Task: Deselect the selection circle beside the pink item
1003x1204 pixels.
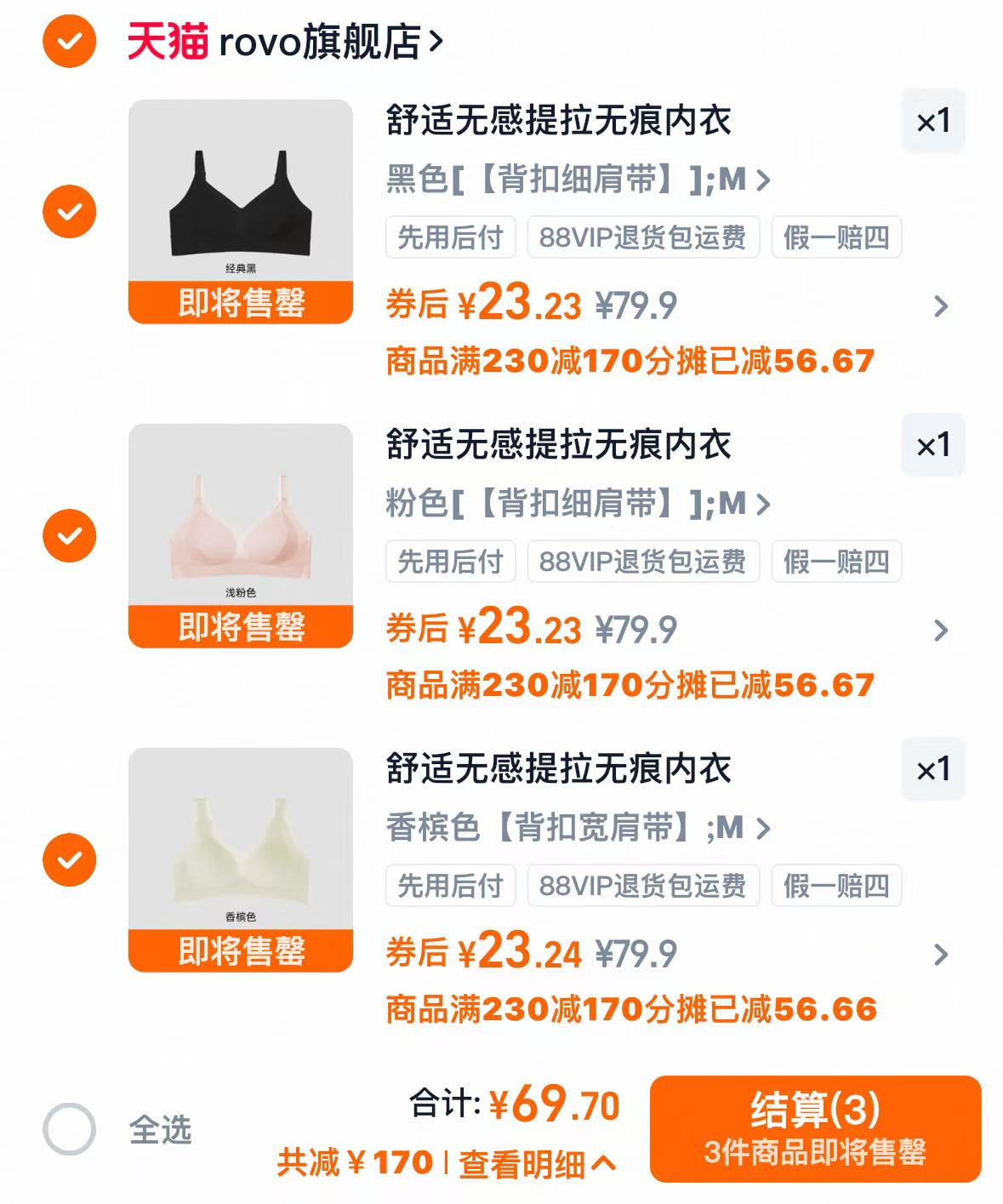Action: pyautogui.click(x=70, y=534)
